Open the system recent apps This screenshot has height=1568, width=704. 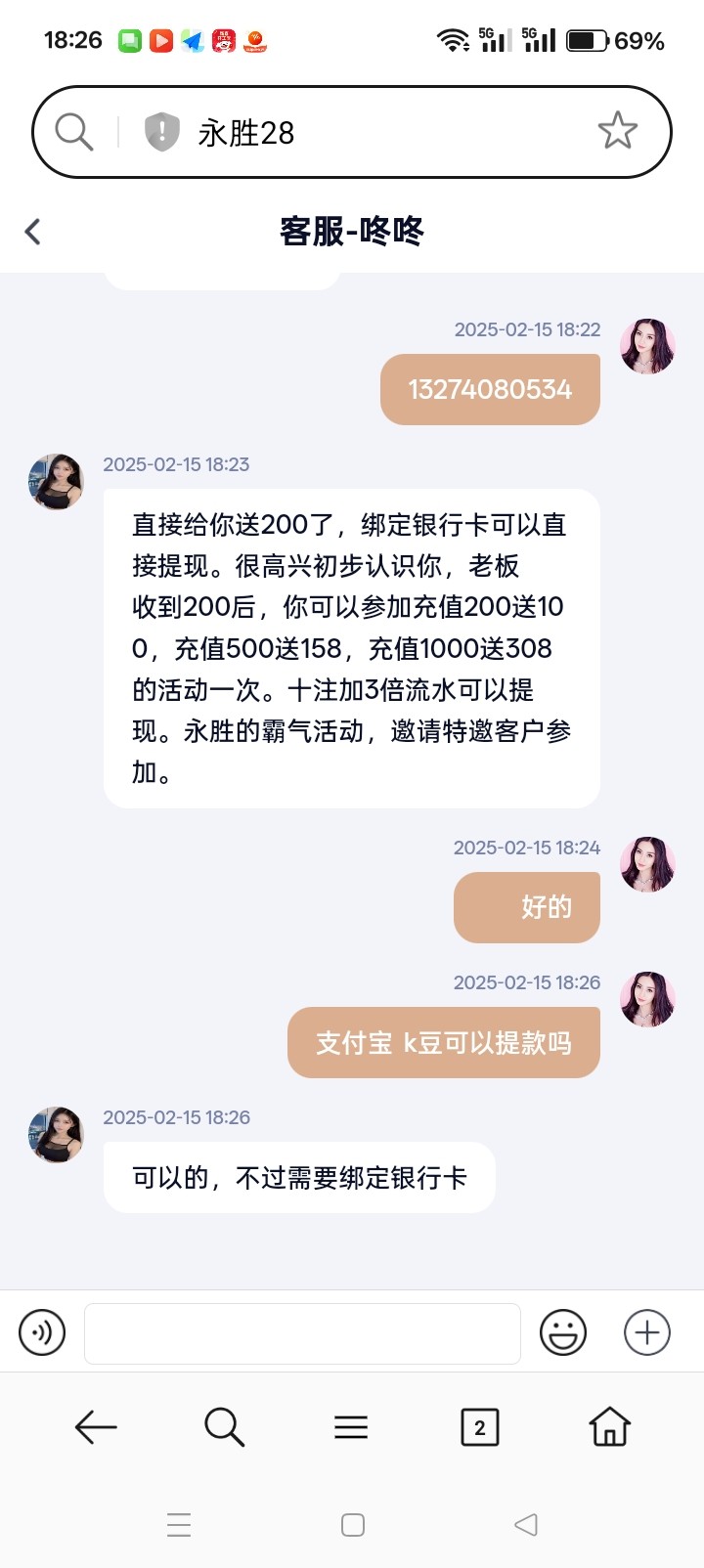click(x=179, y=1525)
